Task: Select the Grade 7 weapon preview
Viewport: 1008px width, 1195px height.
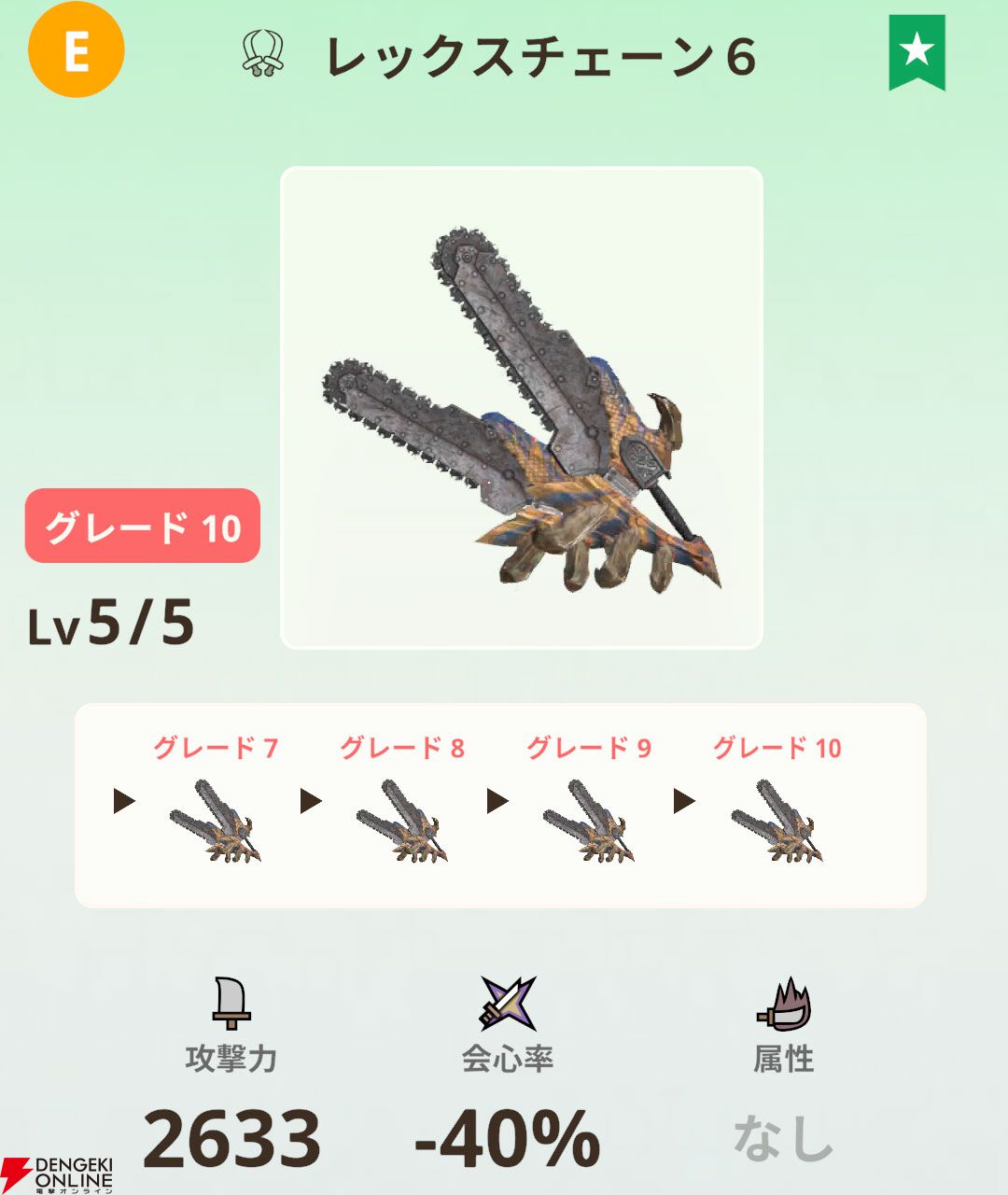Action: click(x=216, y=821)
